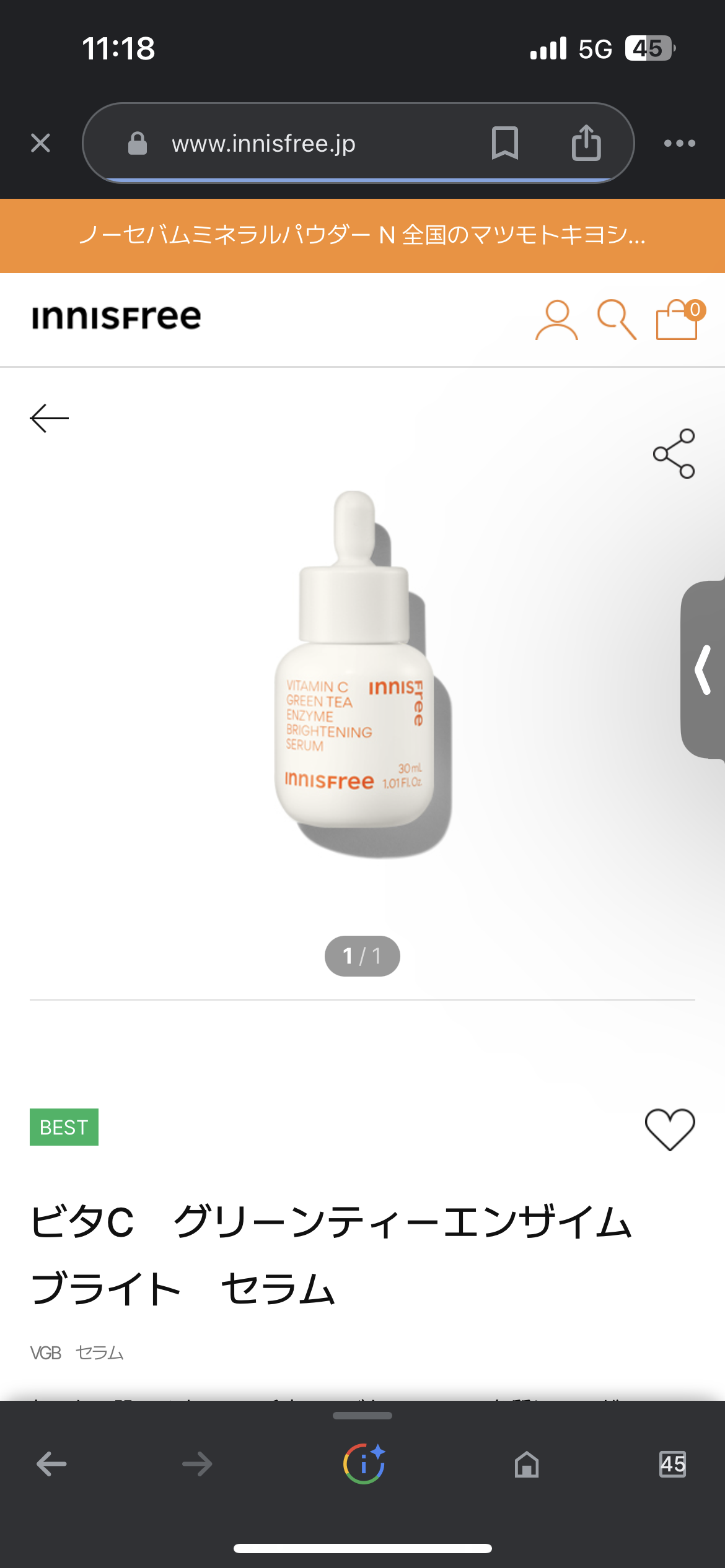Navigate back in browser toolbar
This screenshot has width=725, height=1568.
coord(51,1464)
